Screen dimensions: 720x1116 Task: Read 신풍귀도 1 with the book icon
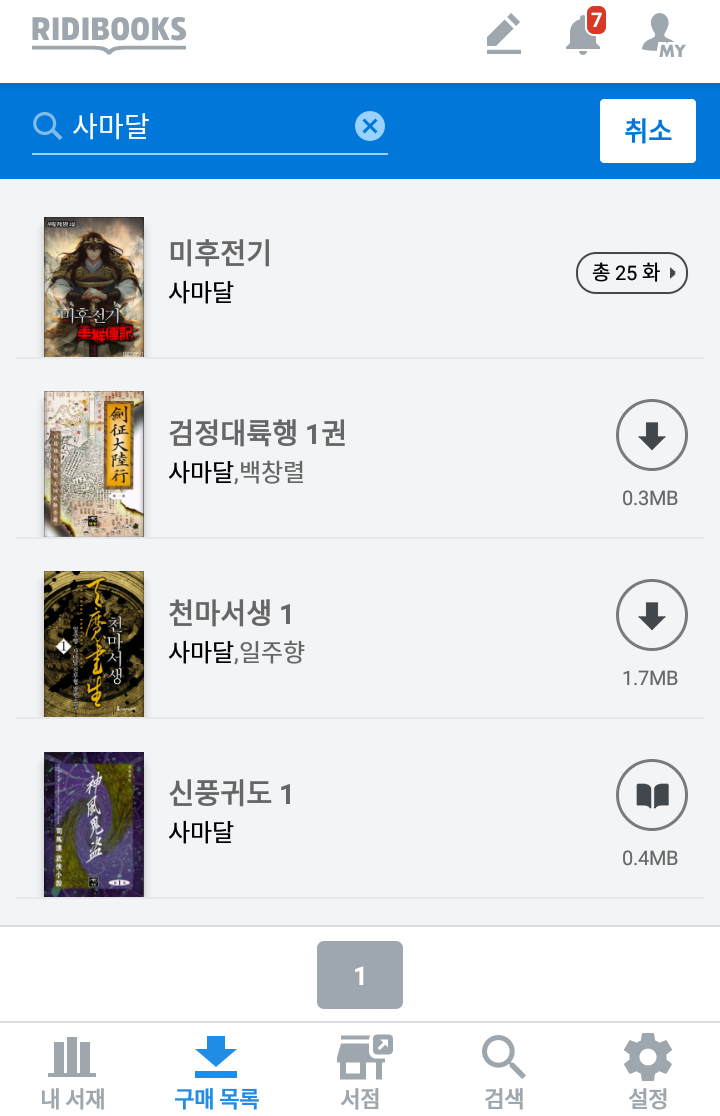(x=651, y=796)
